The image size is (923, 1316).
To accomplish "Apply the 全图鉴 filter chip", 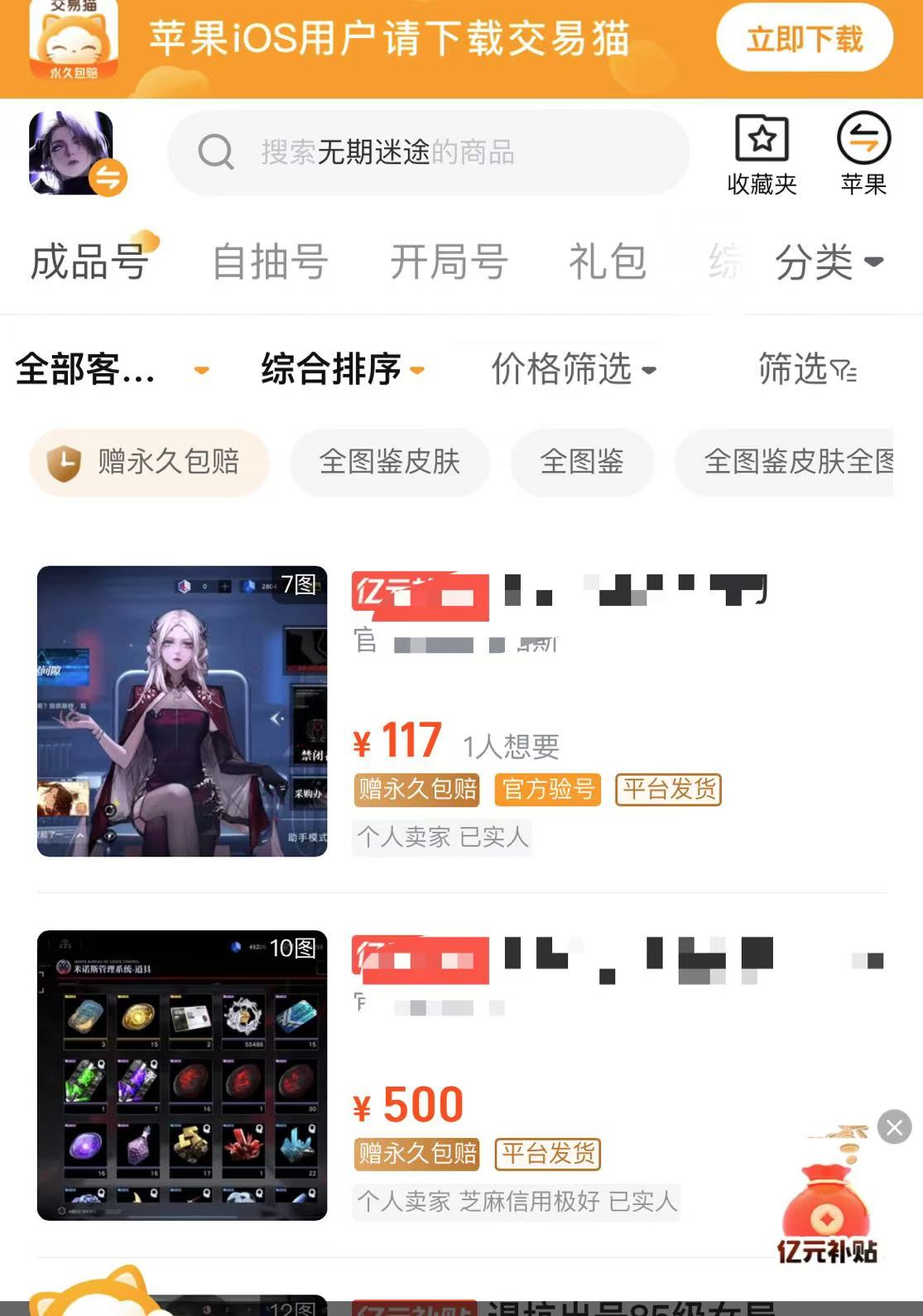I will [x=582, y=462].
